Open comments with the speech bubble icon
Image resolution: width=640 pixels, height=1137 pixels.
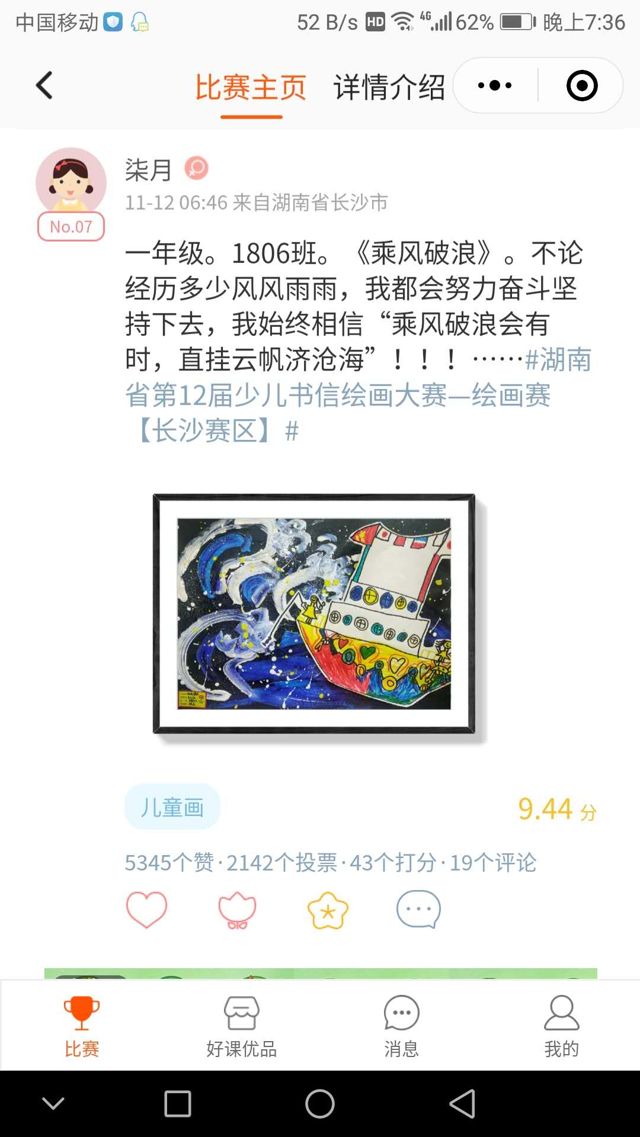[418, 910]
